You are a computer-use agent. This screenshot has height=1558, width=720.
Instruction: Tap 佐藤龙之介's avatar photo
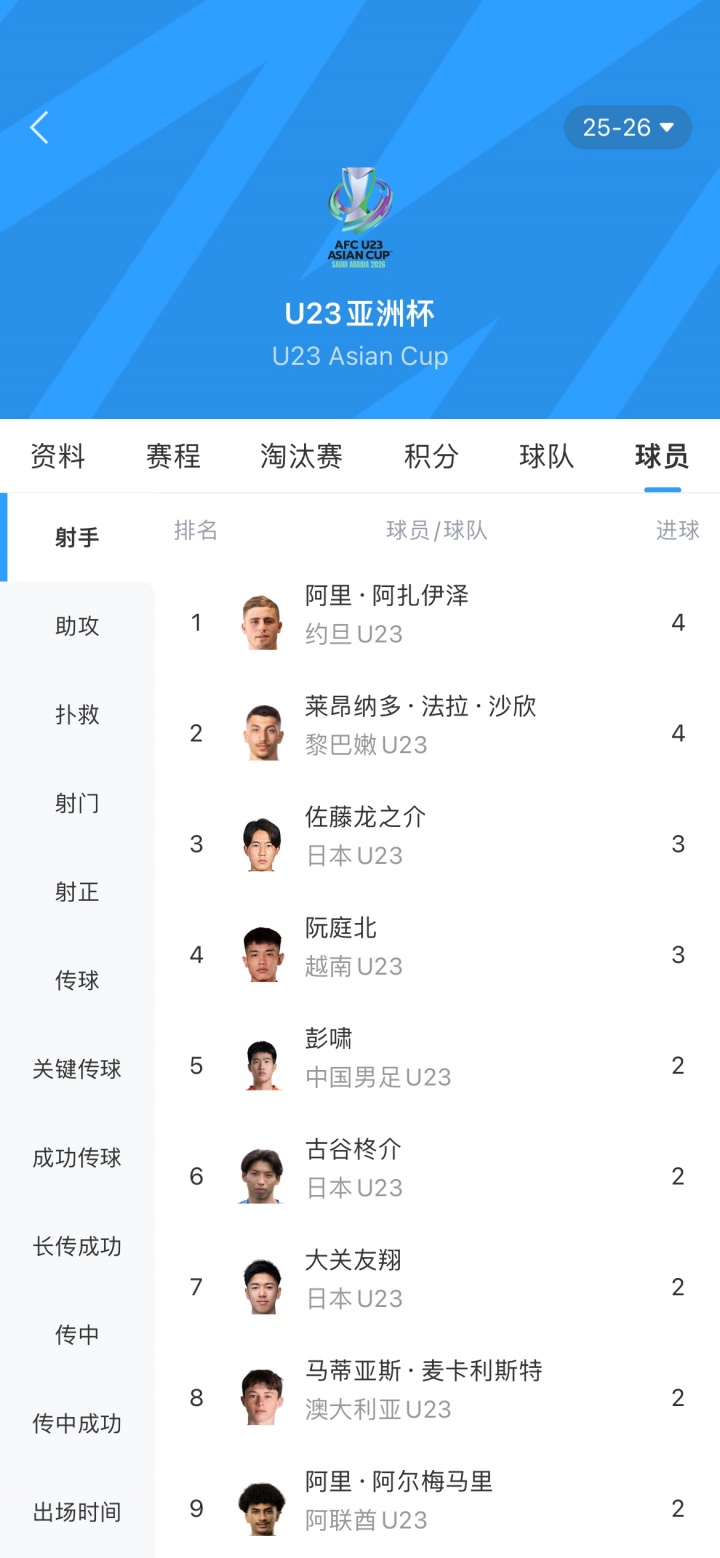click(261, 843)
